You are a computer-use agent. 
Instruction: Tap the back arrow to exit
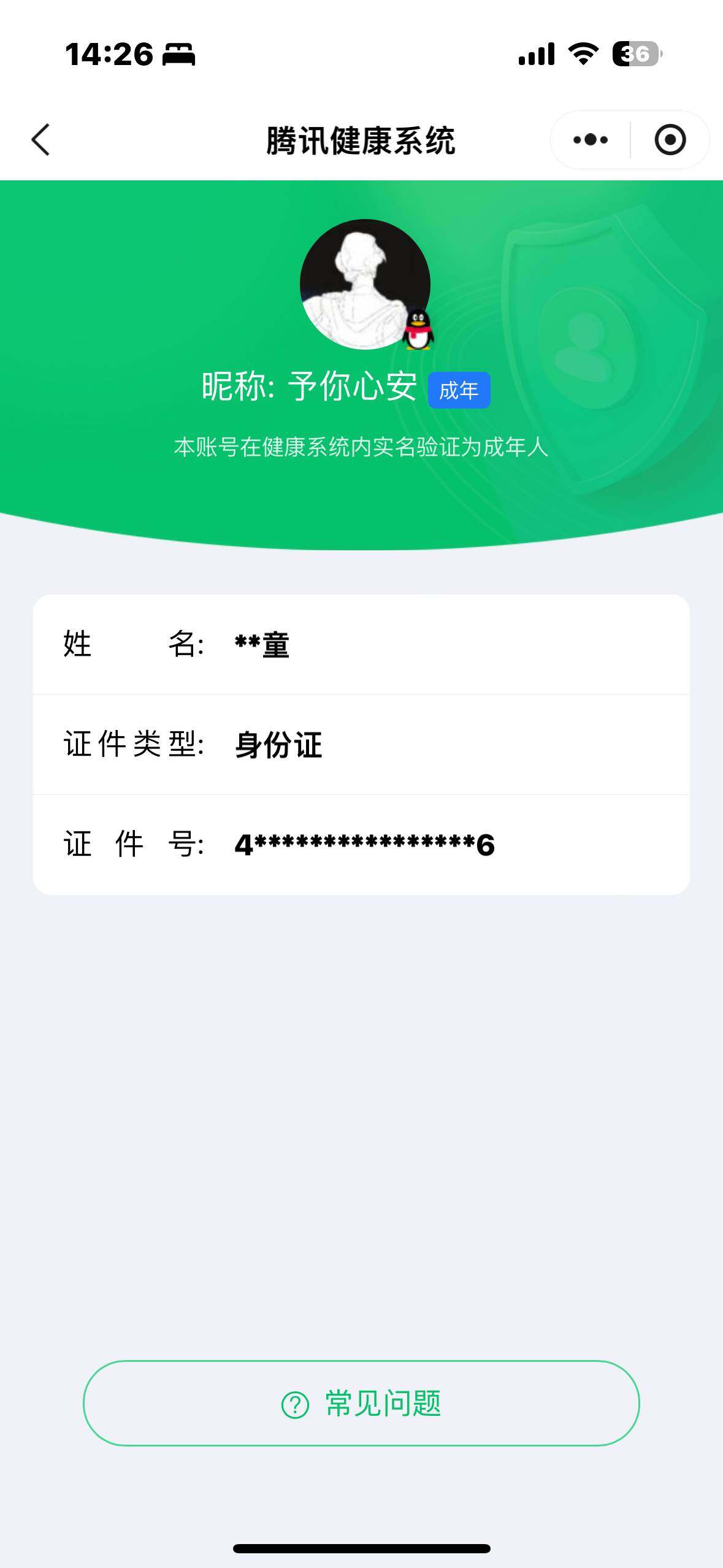[x=40, y=140]
